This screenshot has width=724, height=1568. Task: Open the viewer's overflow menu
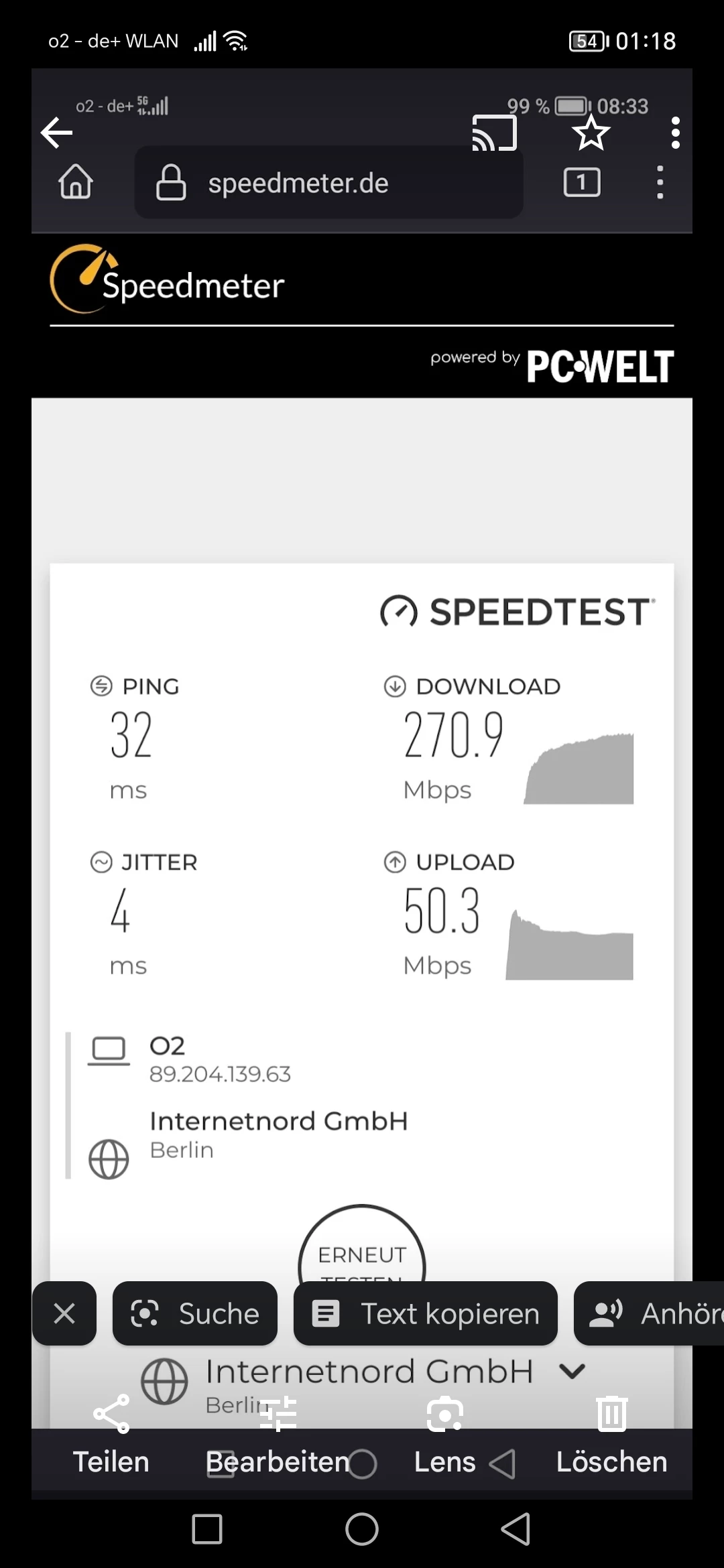click(675, 133)
